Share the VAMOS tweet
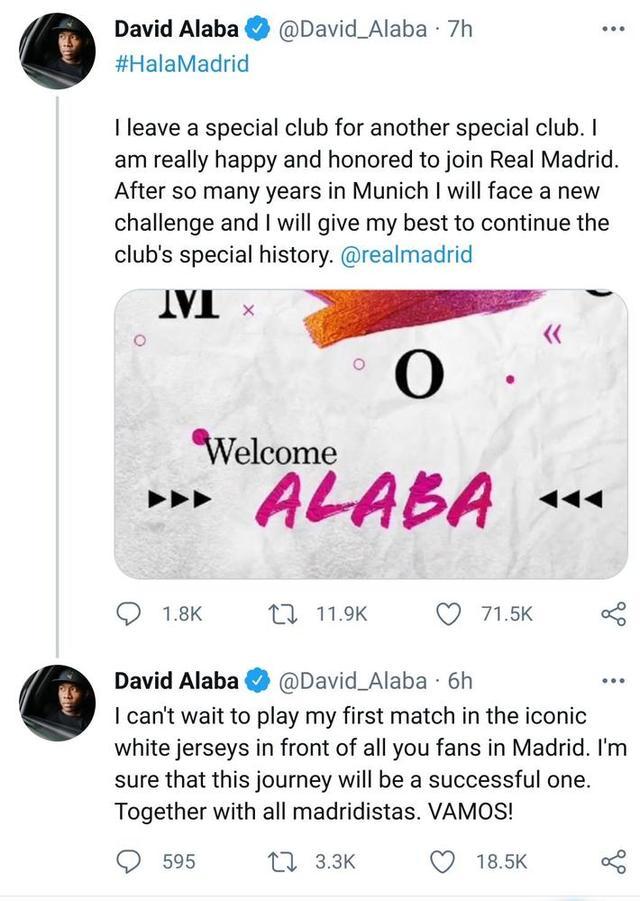Image resolution: width=640 pixels, height=901 pixels. click(x=612, y=861)
